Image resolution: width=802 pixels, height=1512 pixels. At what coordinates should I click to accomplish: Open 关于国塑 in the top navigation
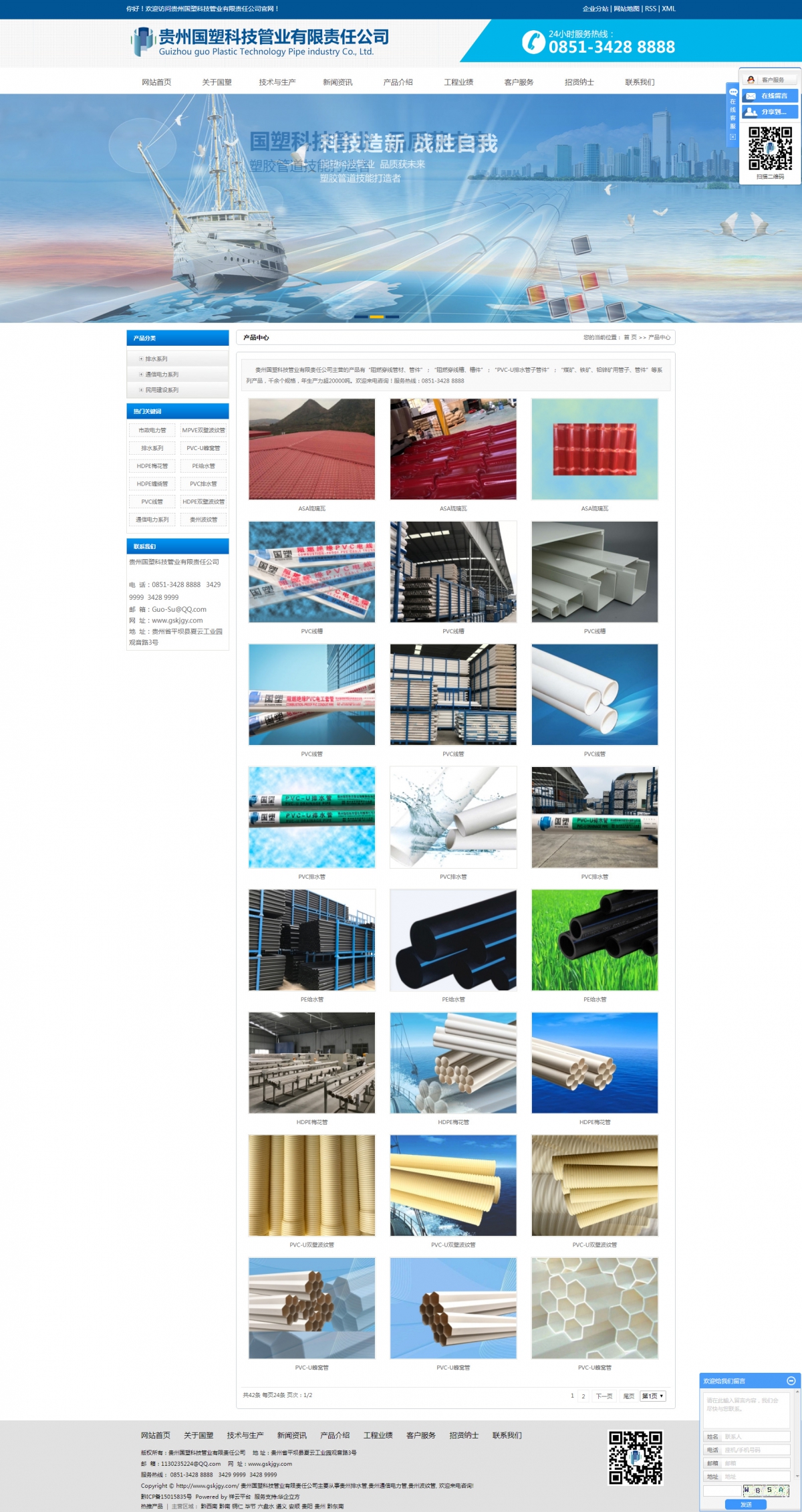click(217, 82)
